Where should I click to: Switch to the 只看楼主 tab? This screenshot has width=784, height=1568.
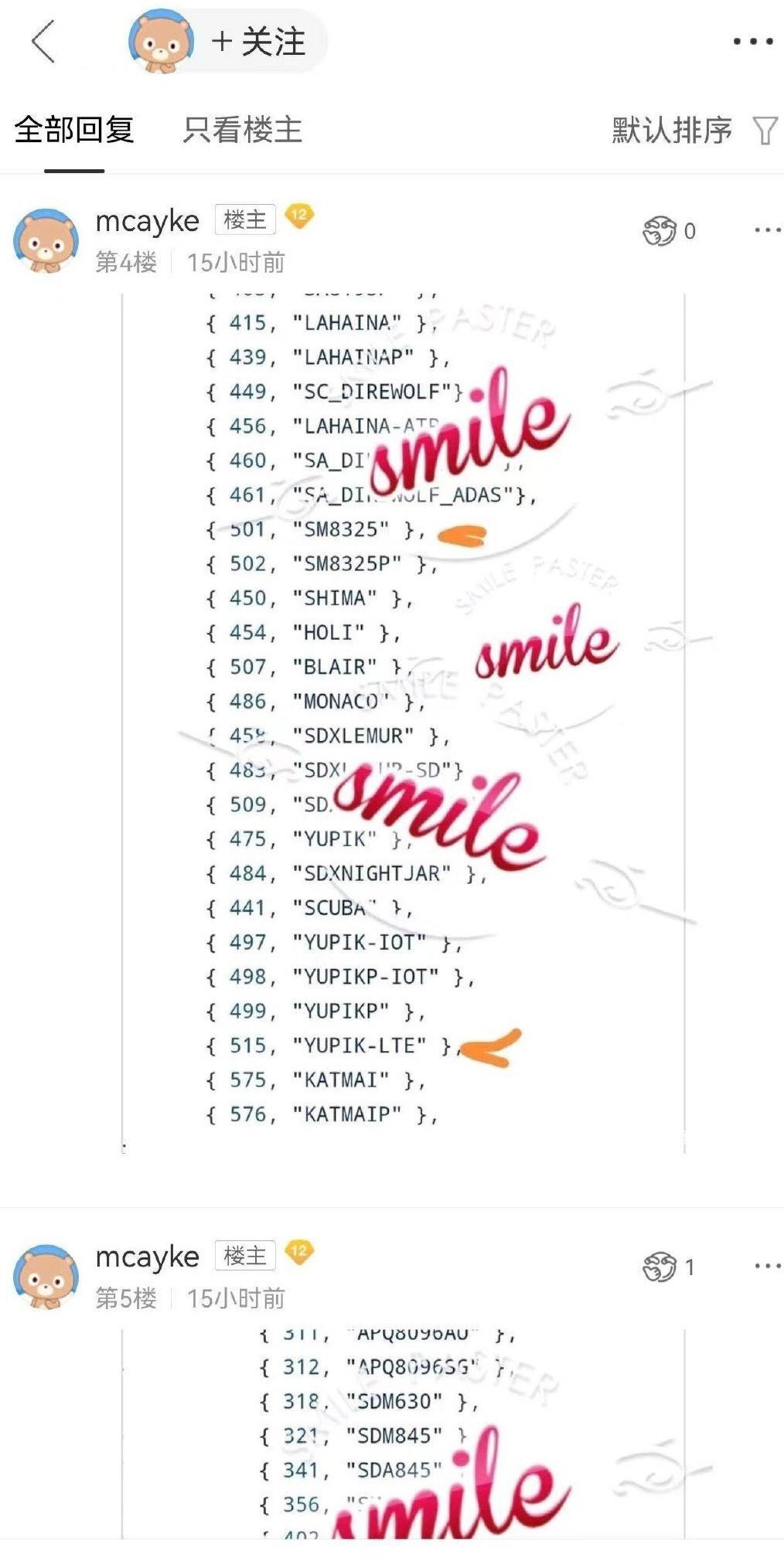[242, 130]
